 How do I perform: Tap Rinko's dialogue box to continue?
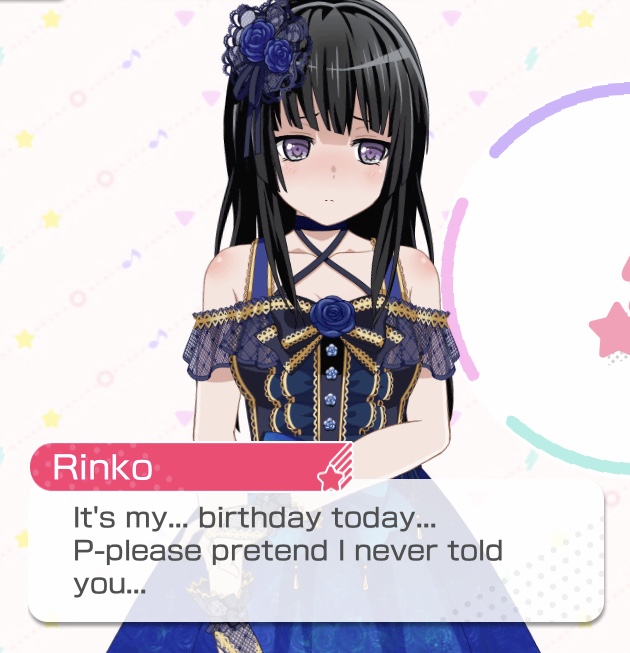point(315,550)
